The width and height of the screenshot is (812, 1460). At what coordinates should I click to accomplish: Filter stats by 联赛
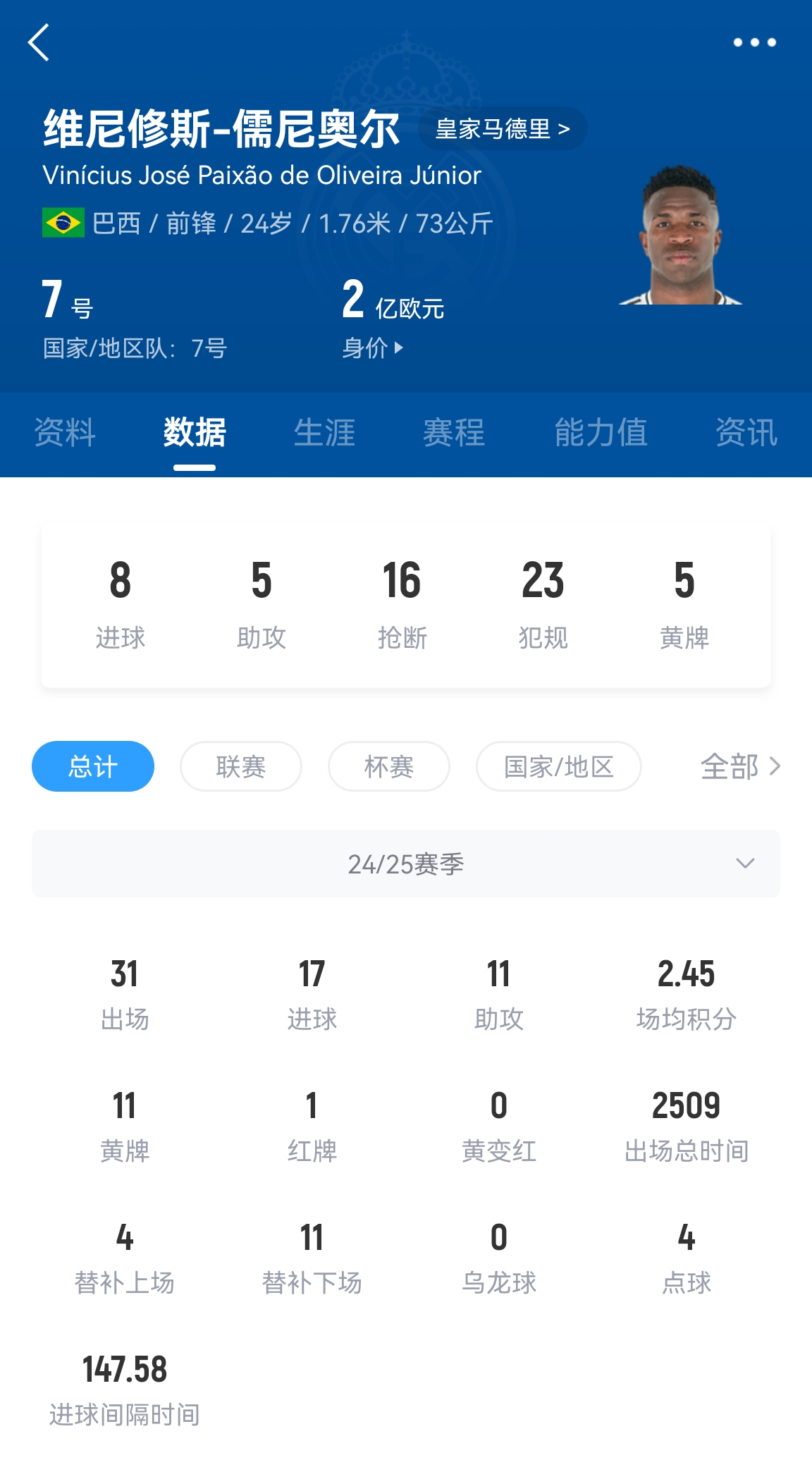[241, 766]
